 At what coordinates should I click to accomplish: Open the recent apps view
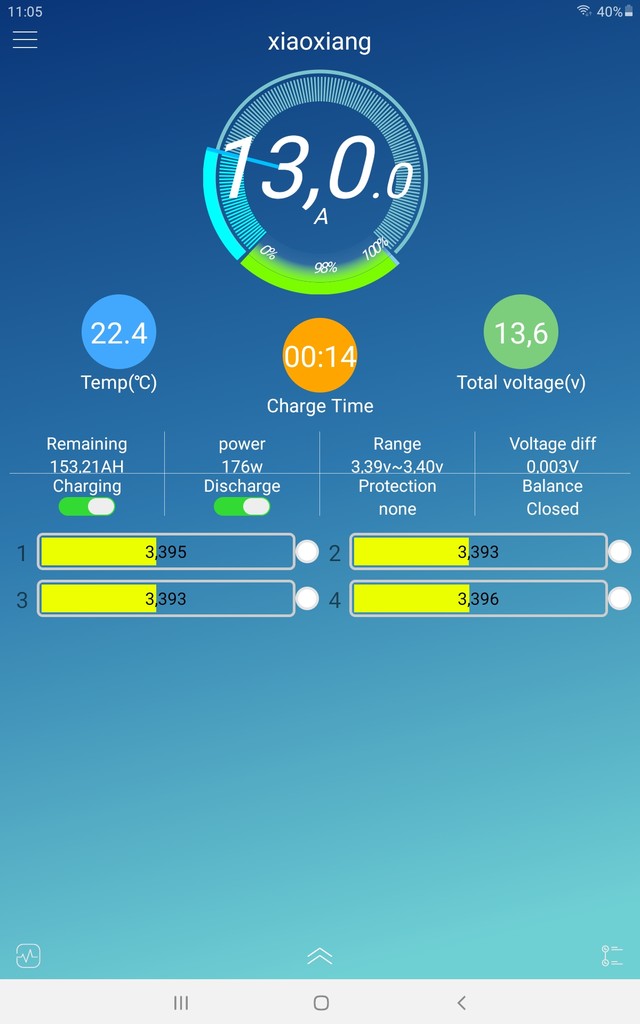pos(181,1002)
